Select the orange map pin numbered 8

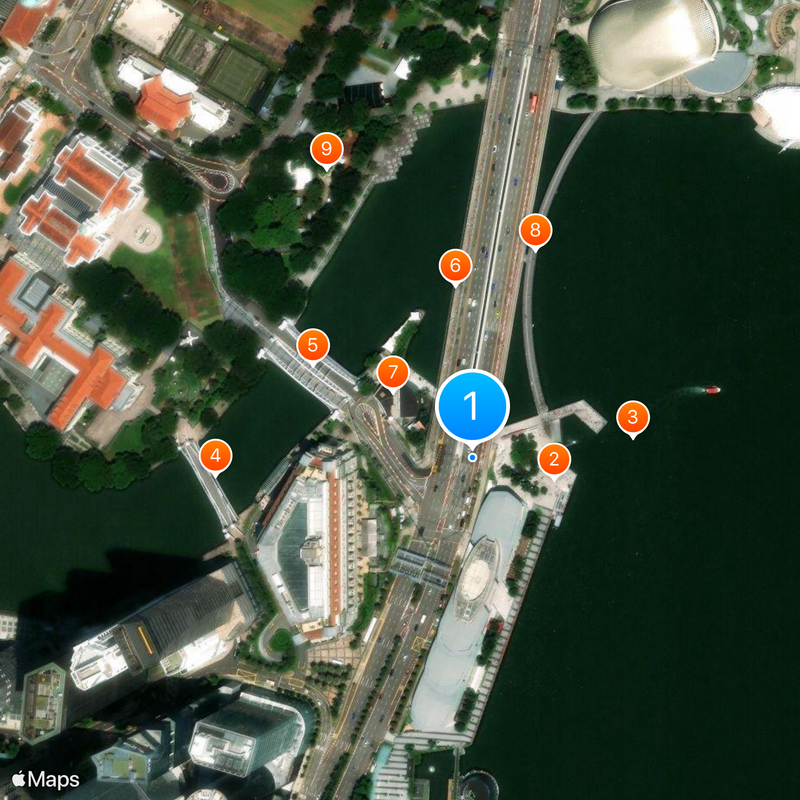(x=535, y=231)
